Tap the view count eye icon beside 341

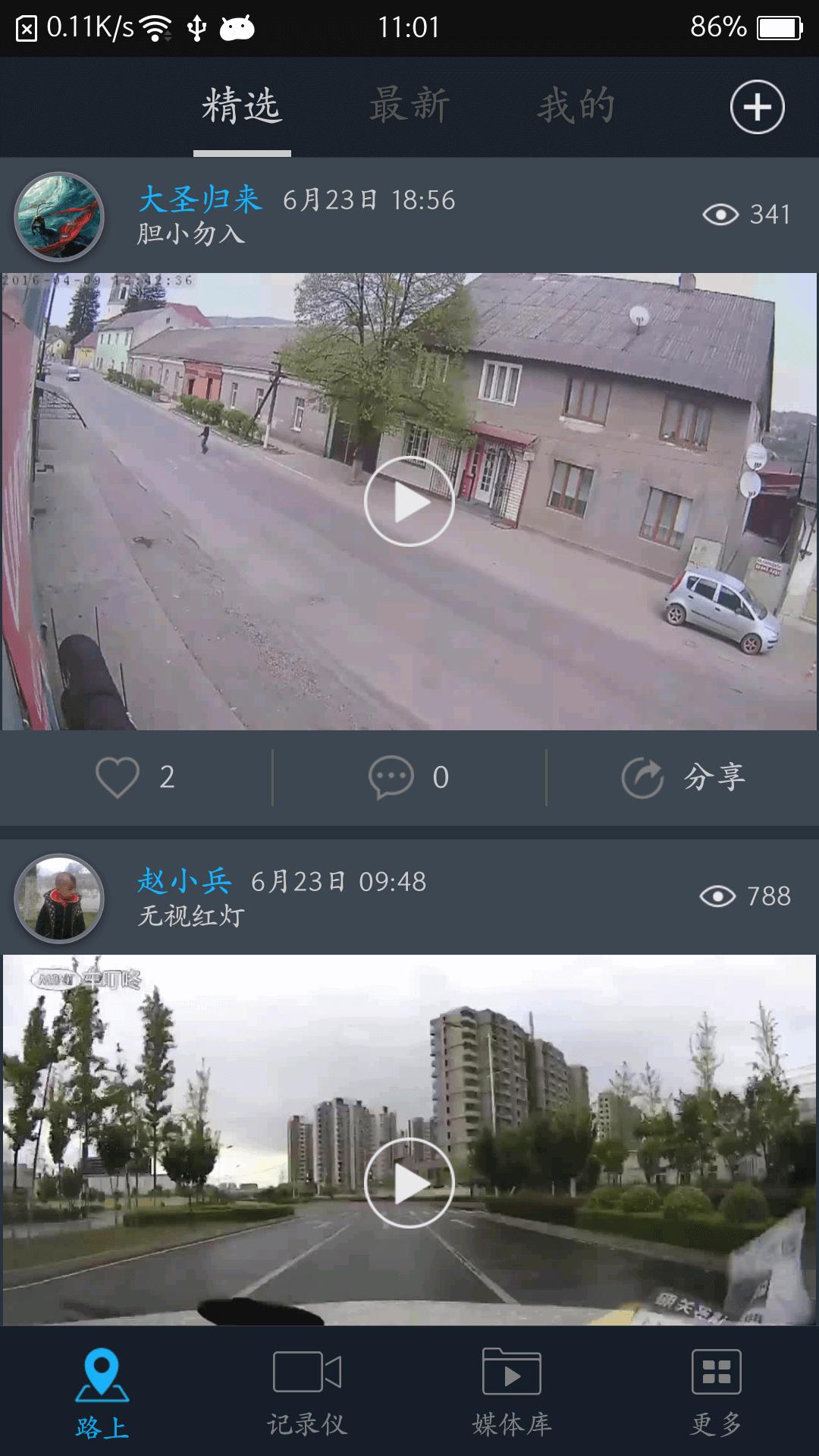click(x=720, y=215)
